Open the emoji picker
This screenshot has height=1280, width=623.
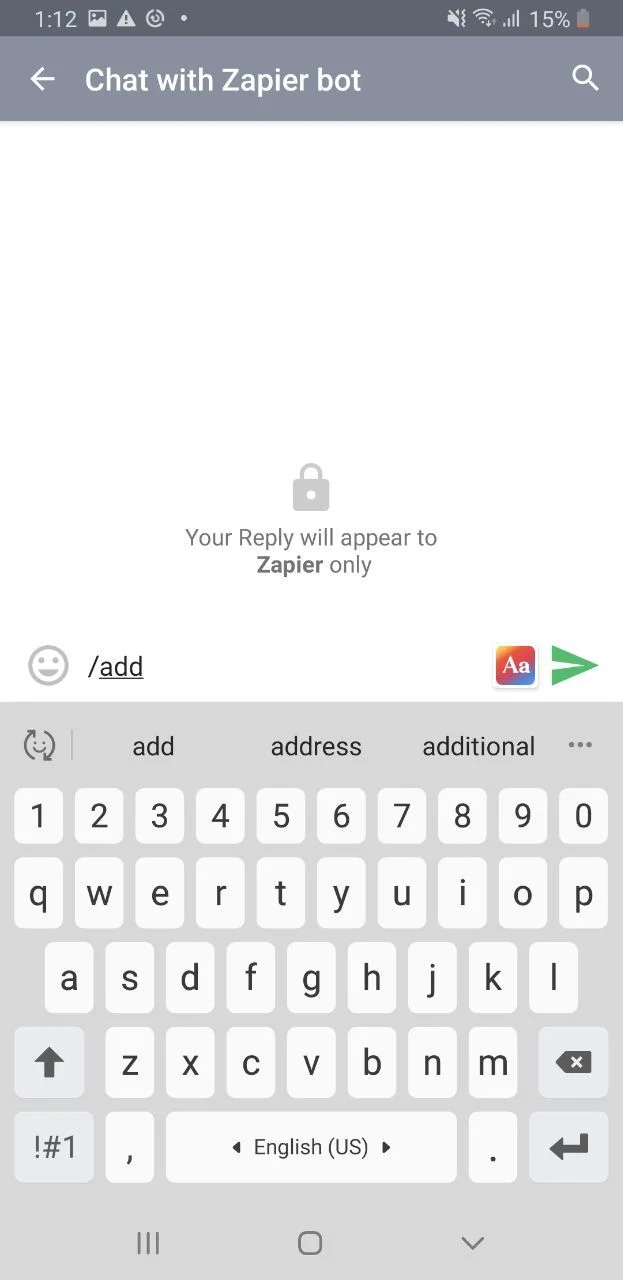[x=48, y=665]
